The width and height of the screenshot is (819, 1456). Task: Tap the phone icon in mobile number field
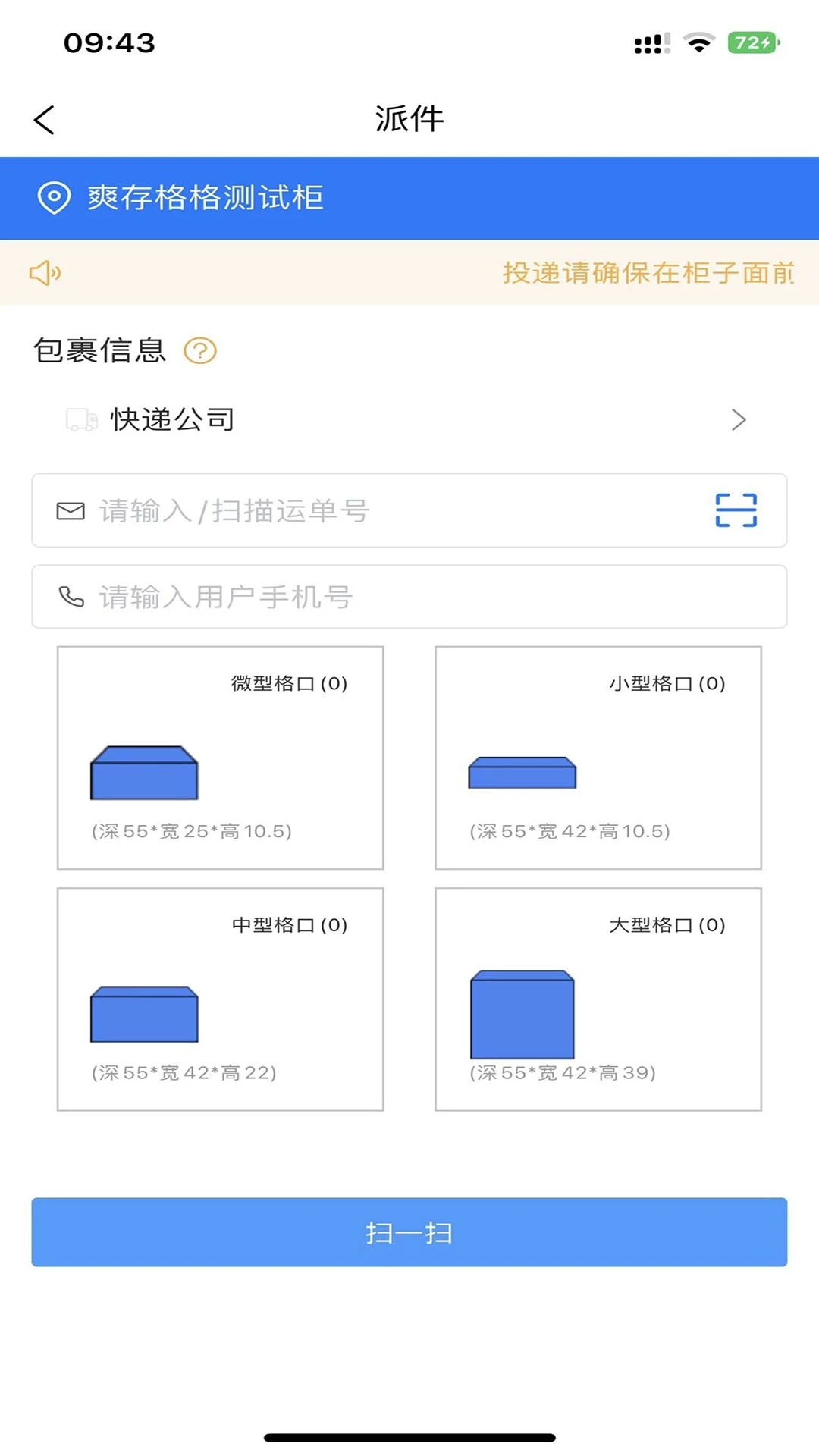(70, 597)
